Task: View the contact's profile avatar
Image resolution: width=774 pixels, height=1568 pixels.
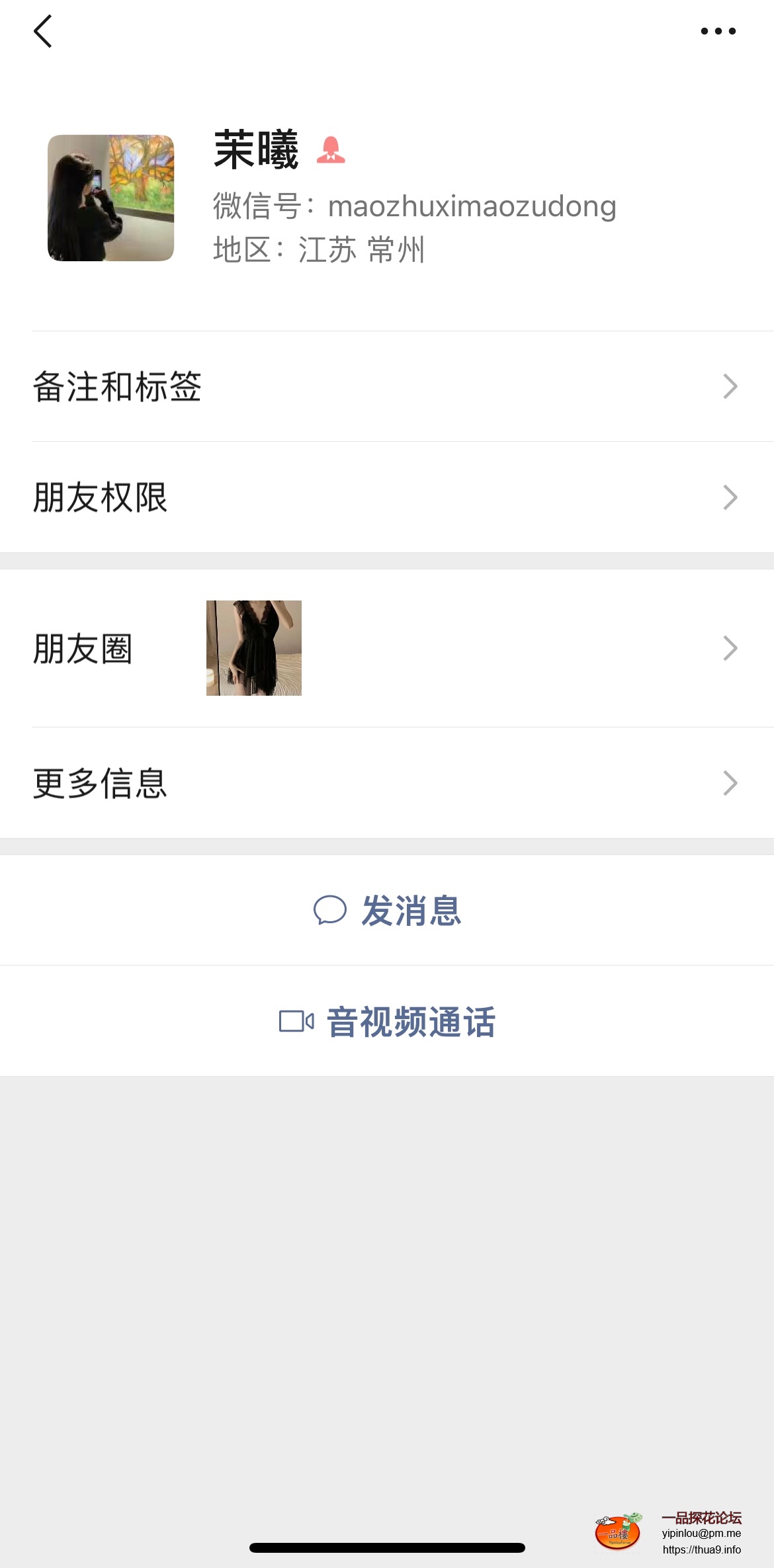Action: (110, 198)
